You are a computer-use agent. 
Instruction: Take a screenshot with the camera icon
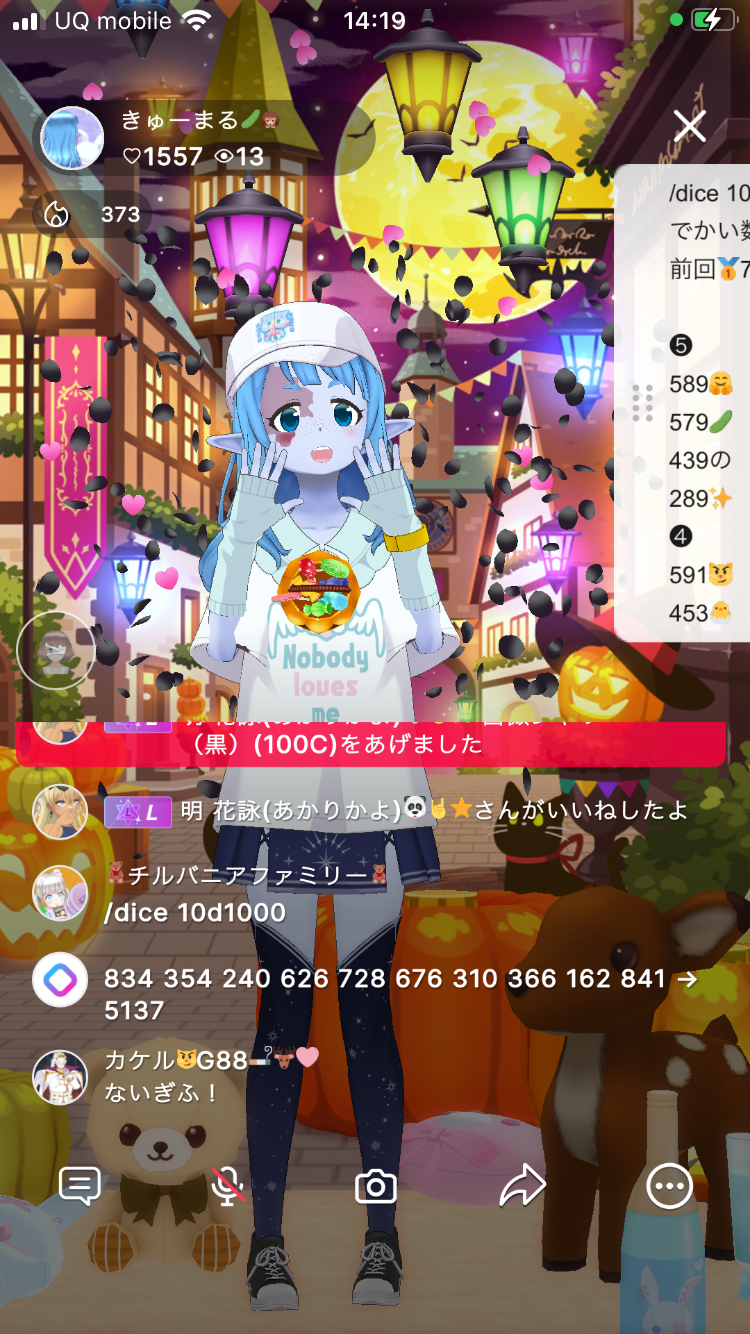pos(376,1187)
